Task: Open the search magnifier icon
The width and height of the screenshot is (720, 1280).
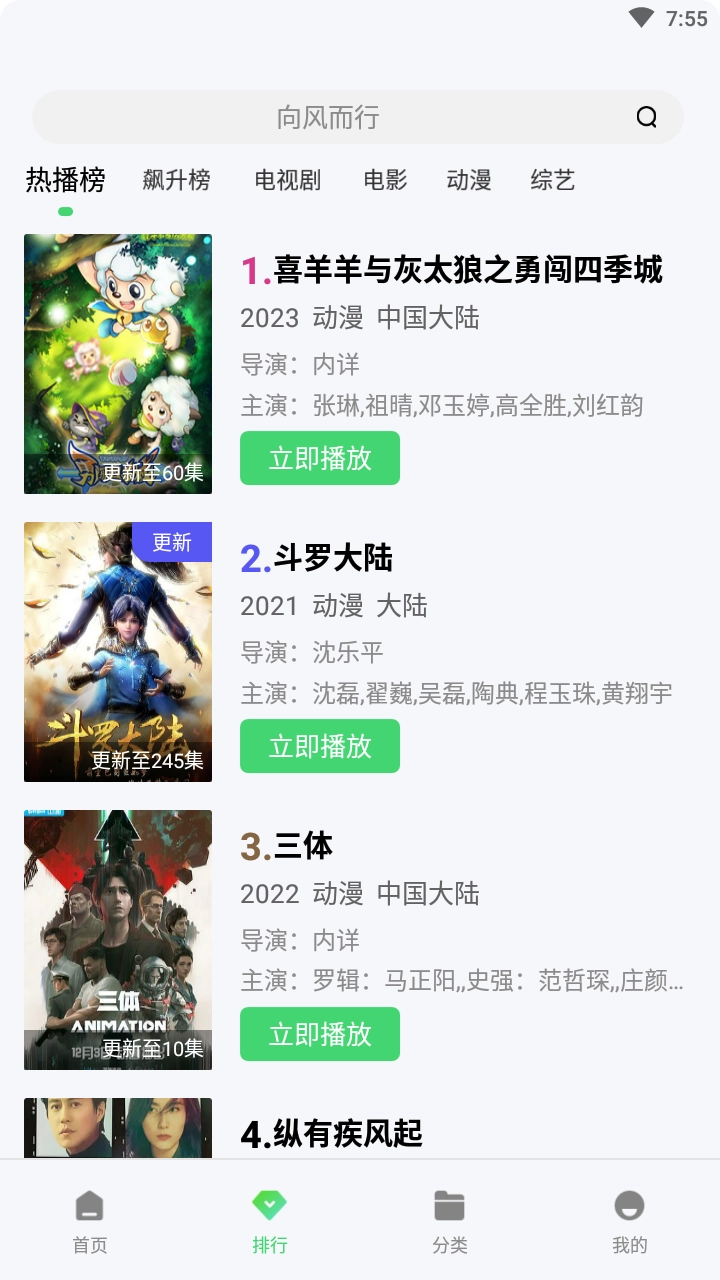Action: tap(646, 117)
